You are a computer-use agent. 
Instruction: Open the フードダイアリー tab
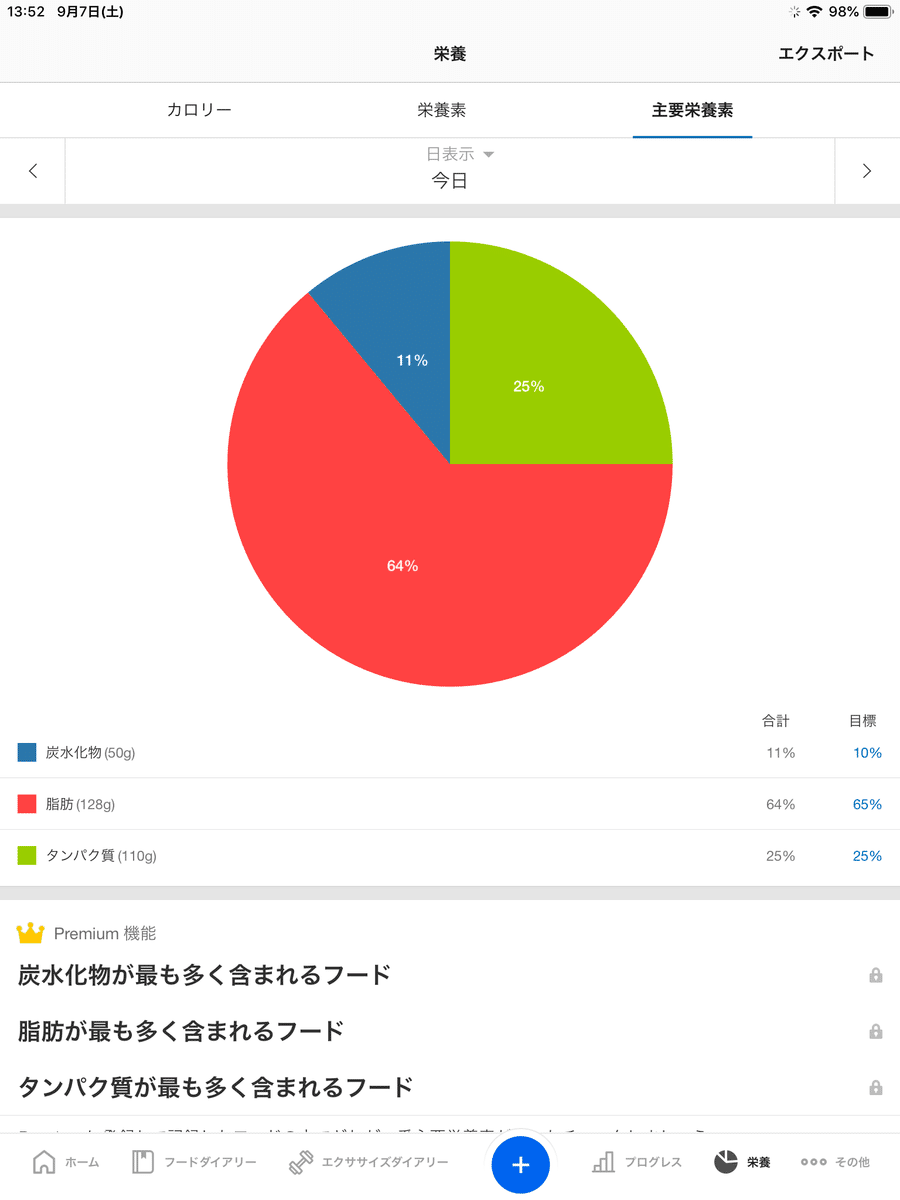194,1162
